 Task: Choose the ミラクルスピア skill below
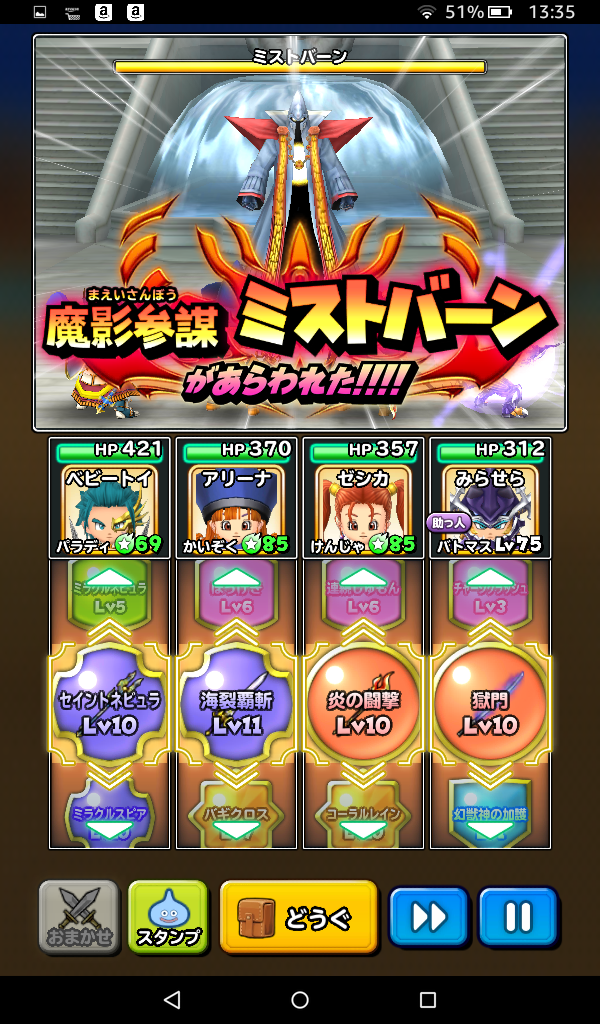tap(110, 814)
